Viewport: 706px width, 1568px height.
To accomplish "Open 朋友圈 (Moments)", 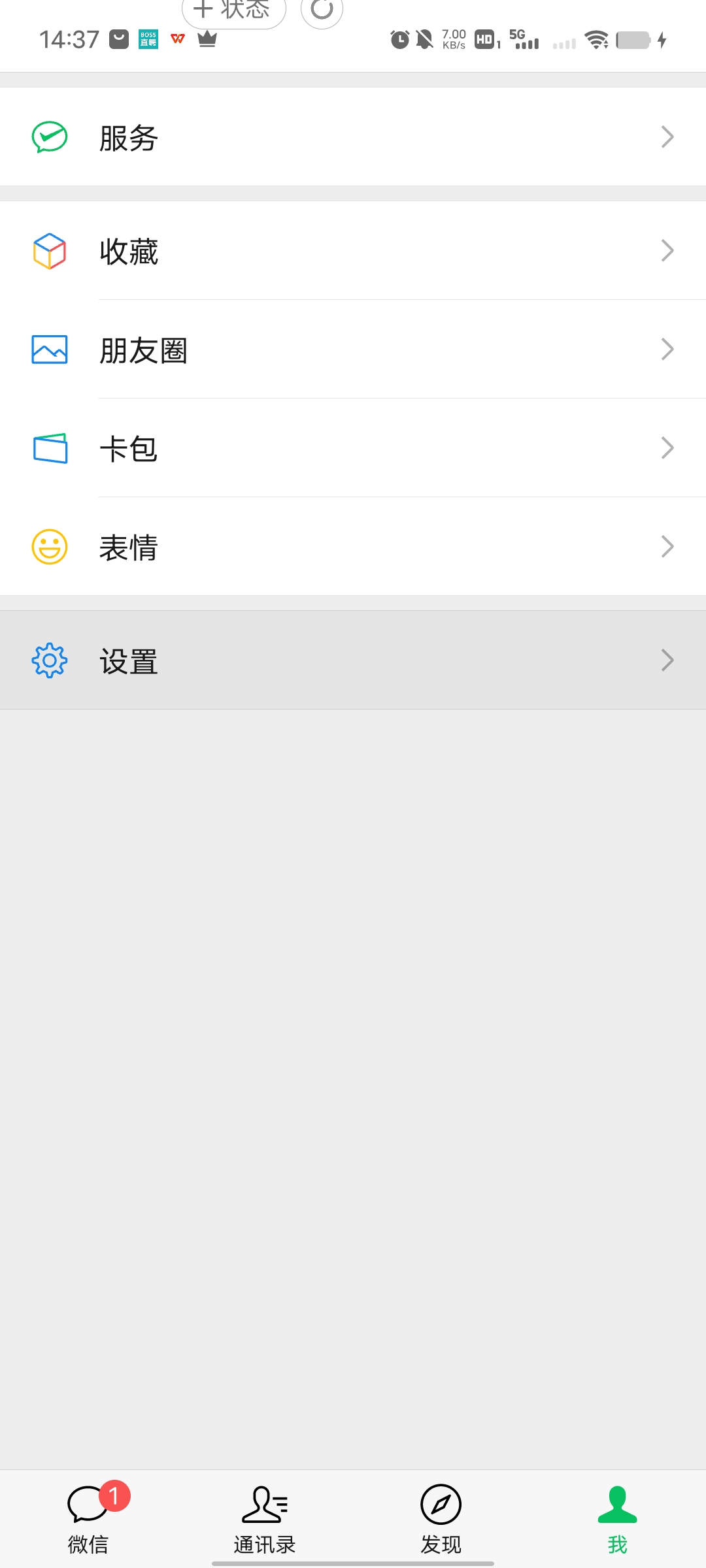I will 353,350.
